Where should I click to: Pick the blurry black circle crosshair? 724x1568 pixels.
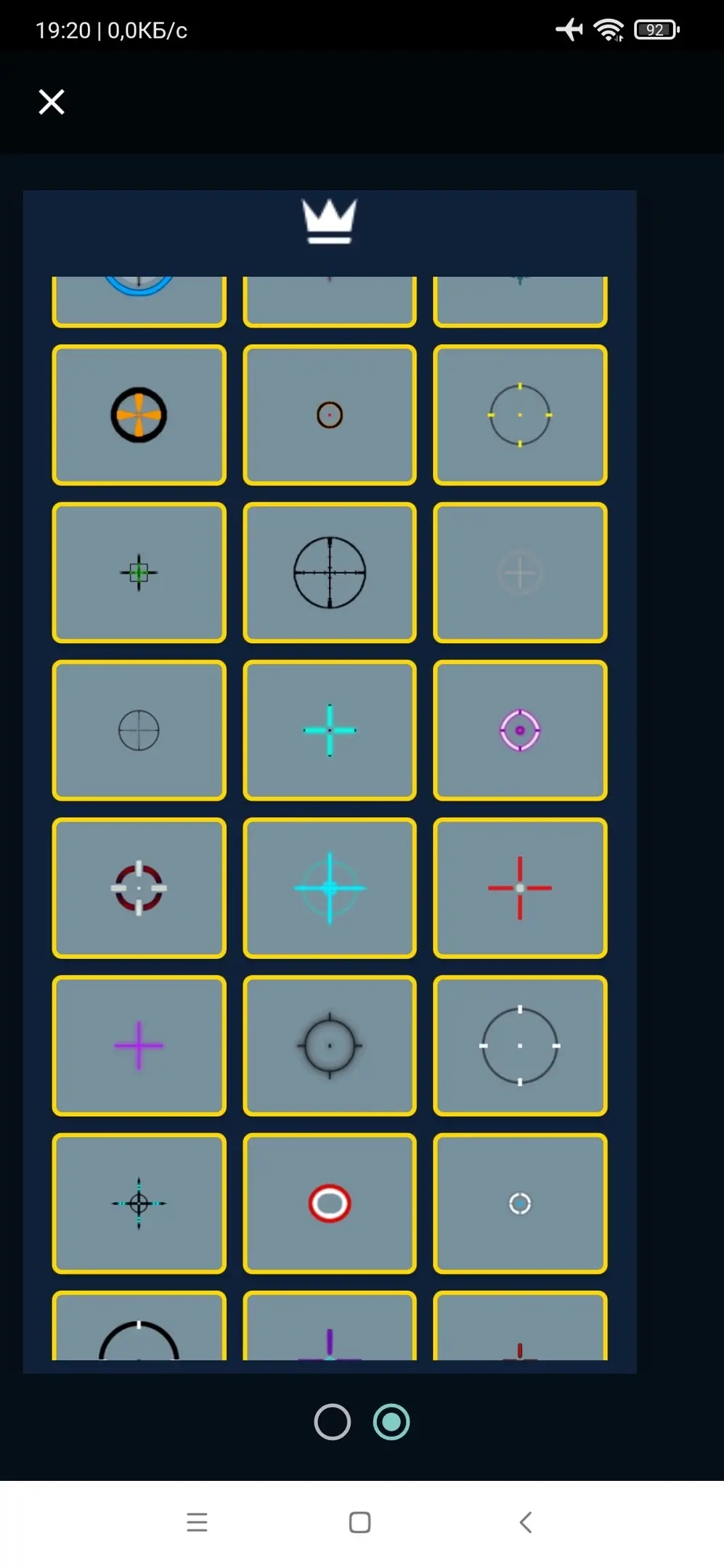(x=330, y=1045)
